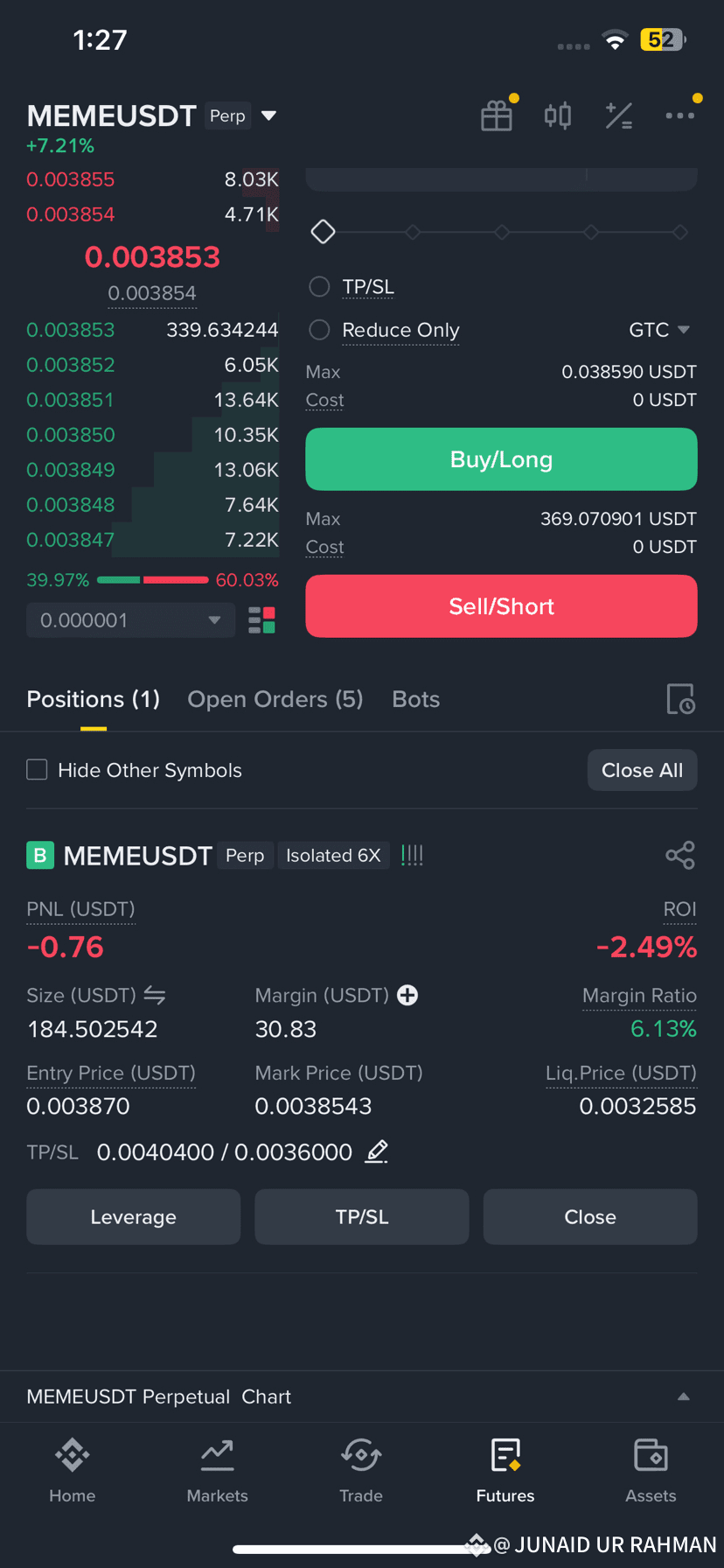This screenshot has height=1568, width=724.
Task: Open the three-dot overflow menu
Action: pos(679,115)
